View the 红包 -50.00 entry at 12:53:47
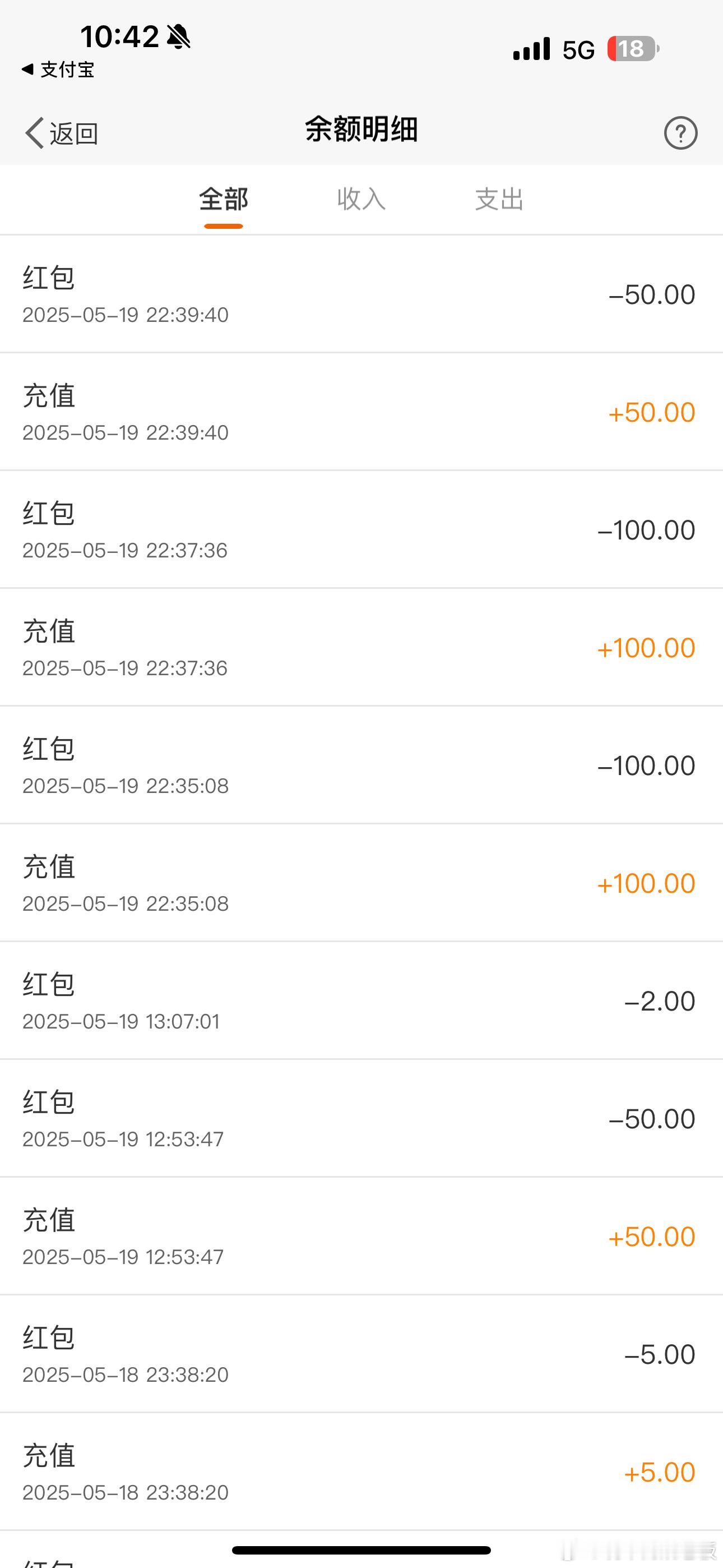723x1568 pixels. click(361, 1118)
